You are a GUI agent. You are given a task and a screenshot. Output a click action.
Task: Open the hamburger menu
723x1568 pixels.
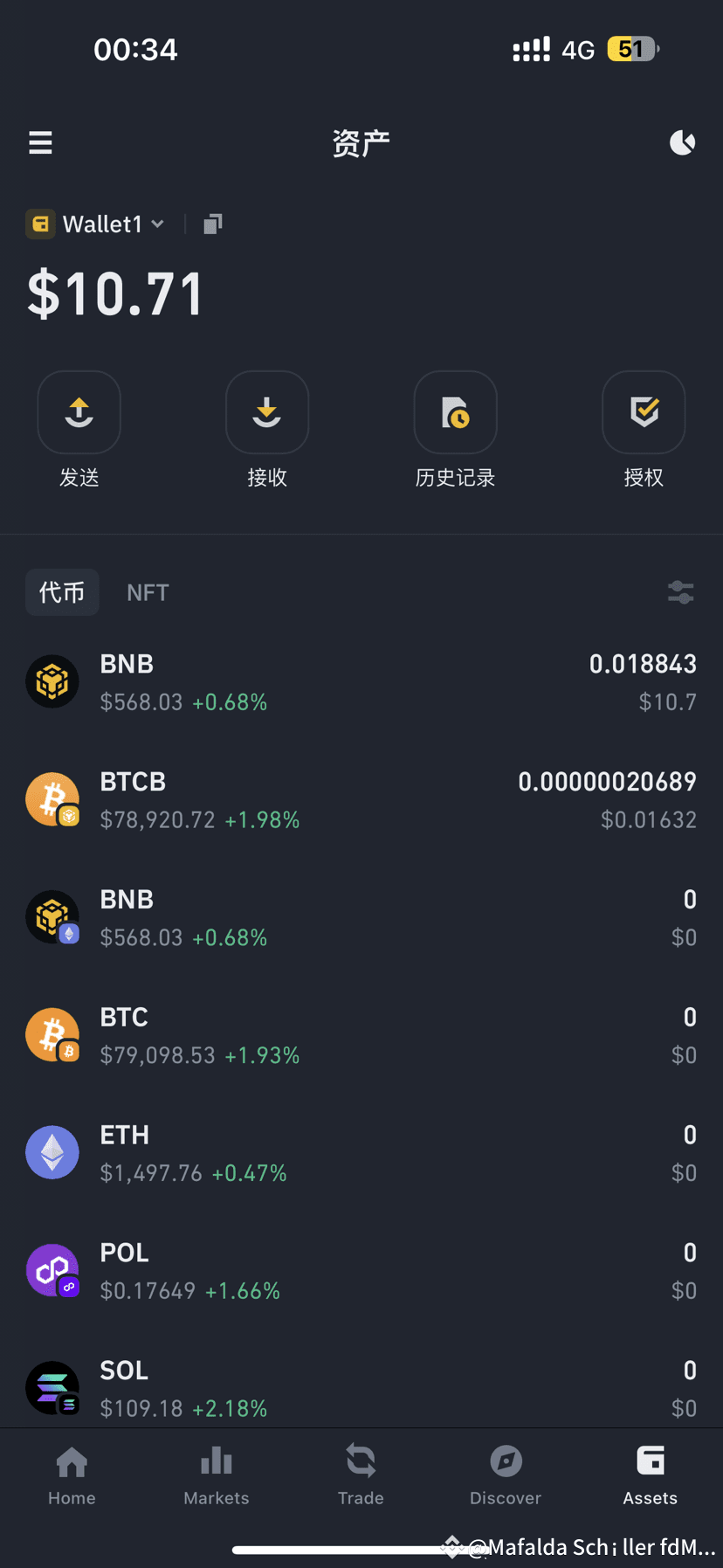pos(40,142)
